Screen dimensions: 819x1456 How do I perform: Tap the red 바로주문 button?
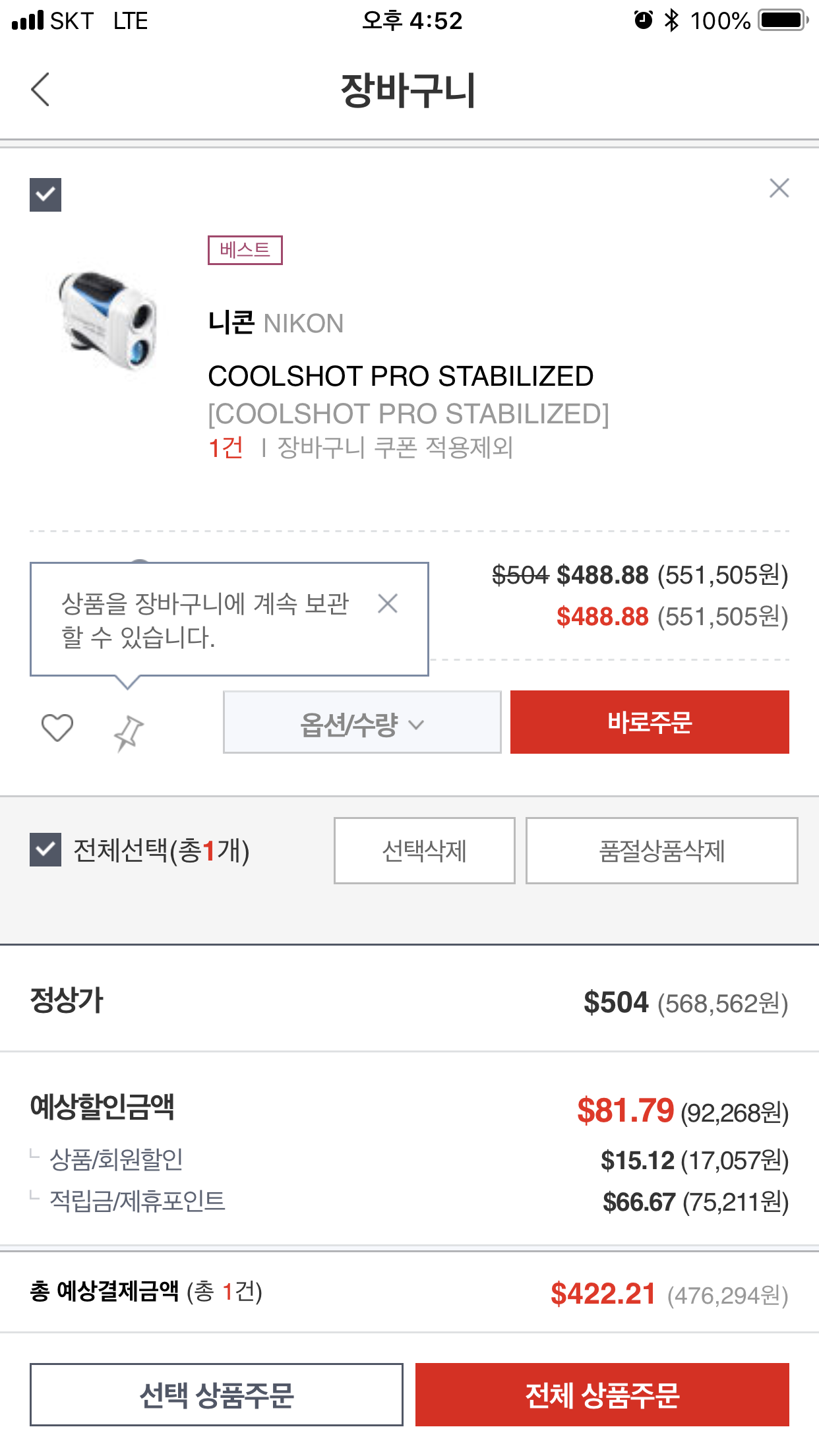650,723
